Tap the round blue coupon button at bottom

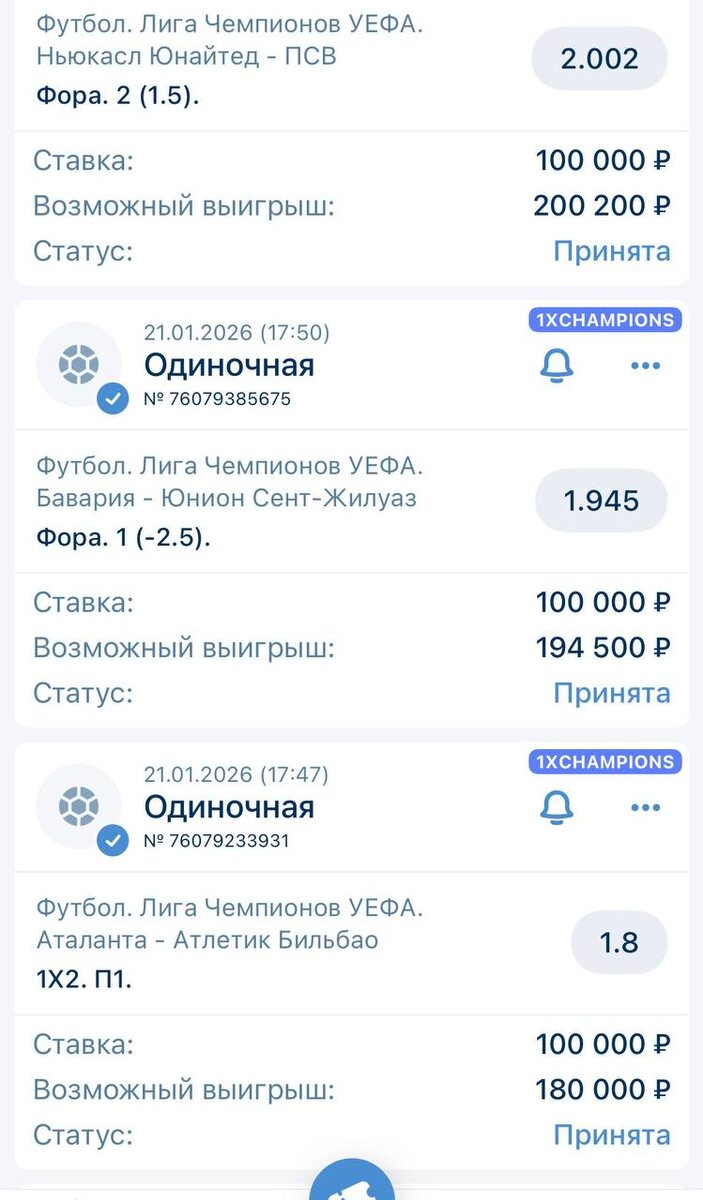(x=351, y=1184)
